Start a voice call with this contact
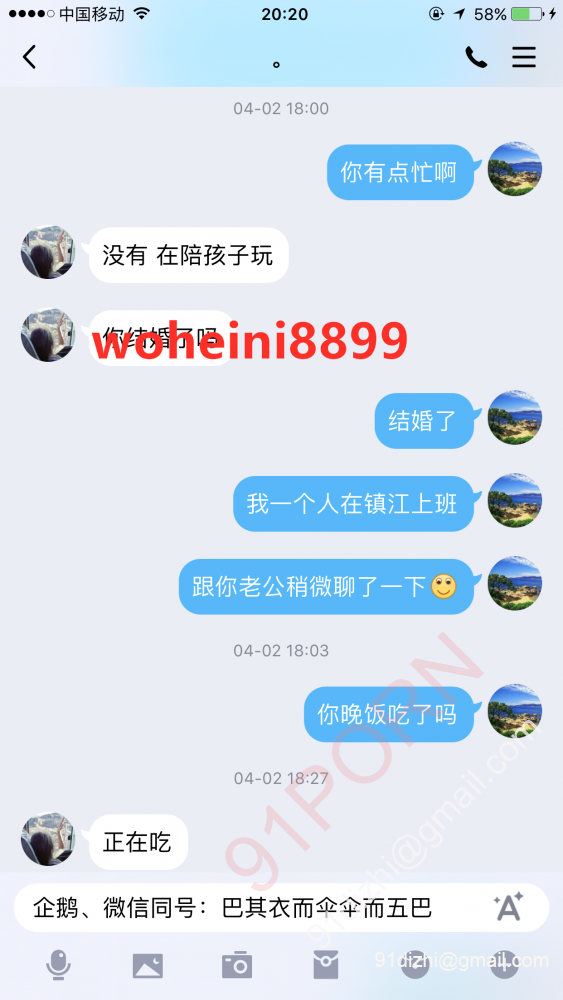 point(476,57)
